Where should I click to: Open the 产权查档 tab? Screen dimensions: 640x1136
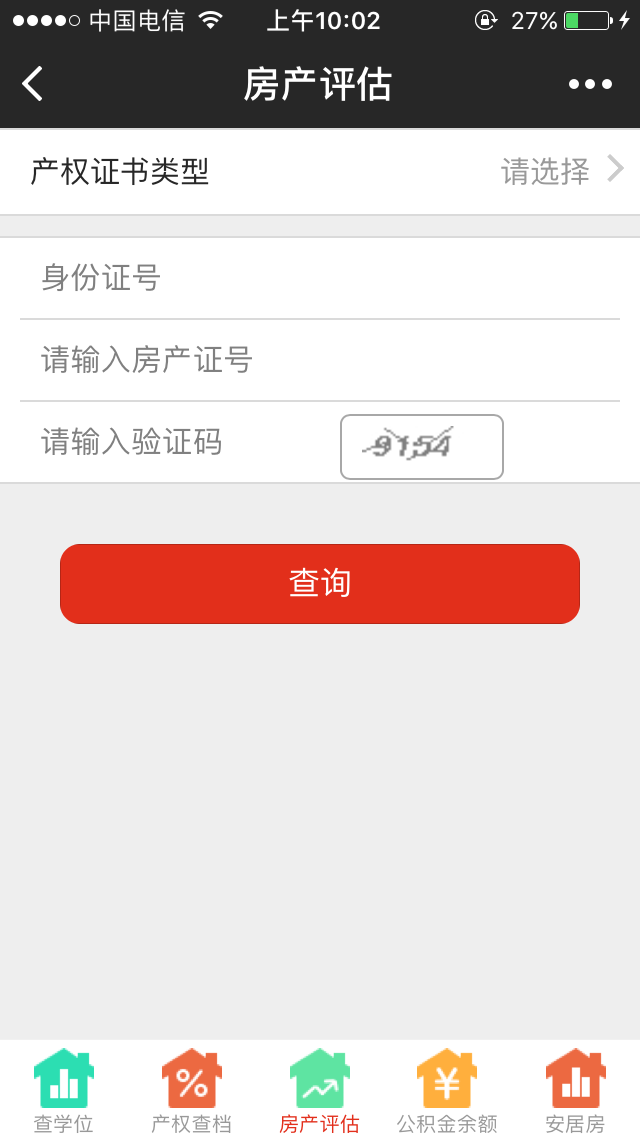[191, 1090]
